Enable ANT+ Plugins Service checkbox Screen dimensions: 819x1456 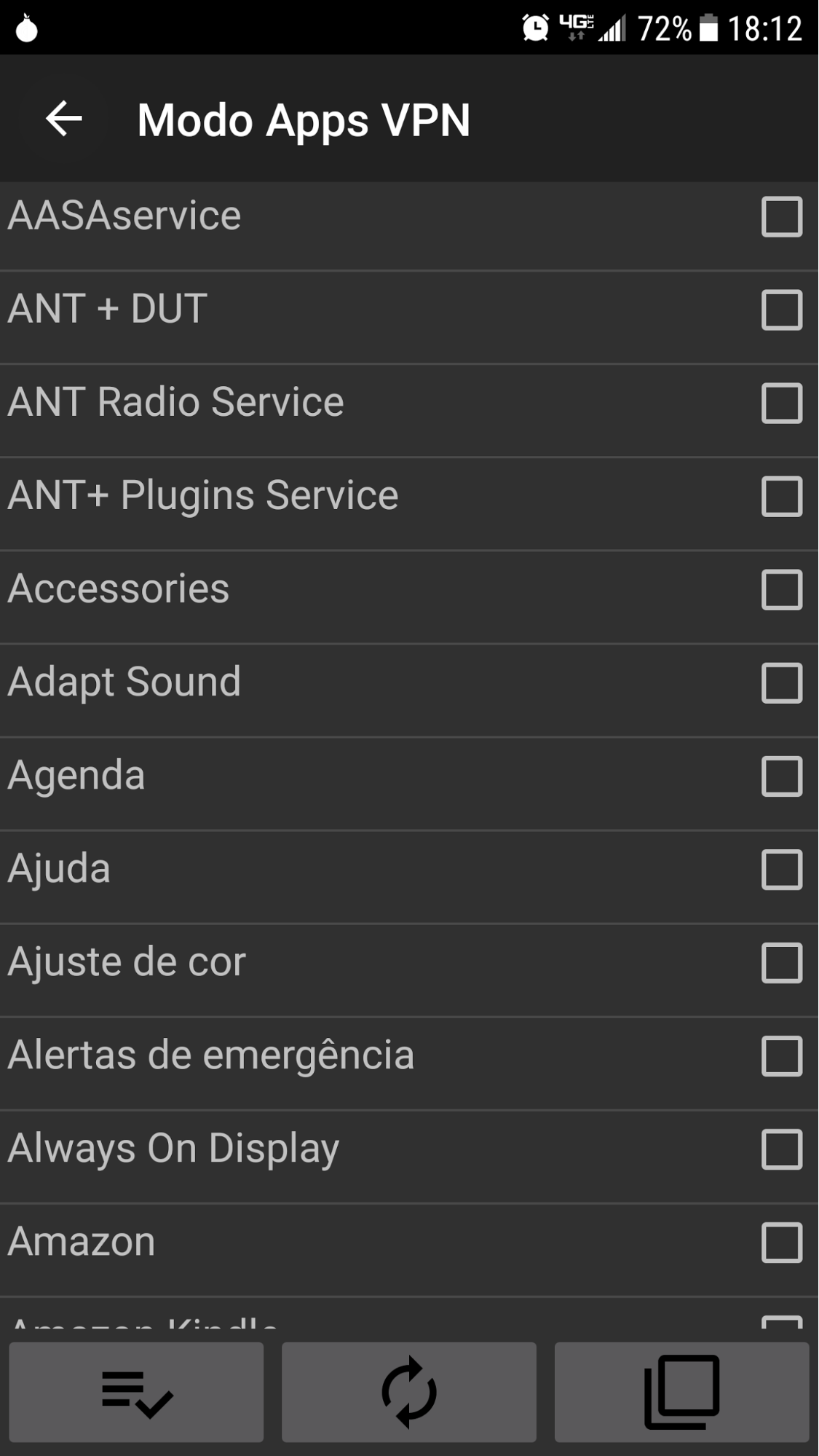pos(782,497)
